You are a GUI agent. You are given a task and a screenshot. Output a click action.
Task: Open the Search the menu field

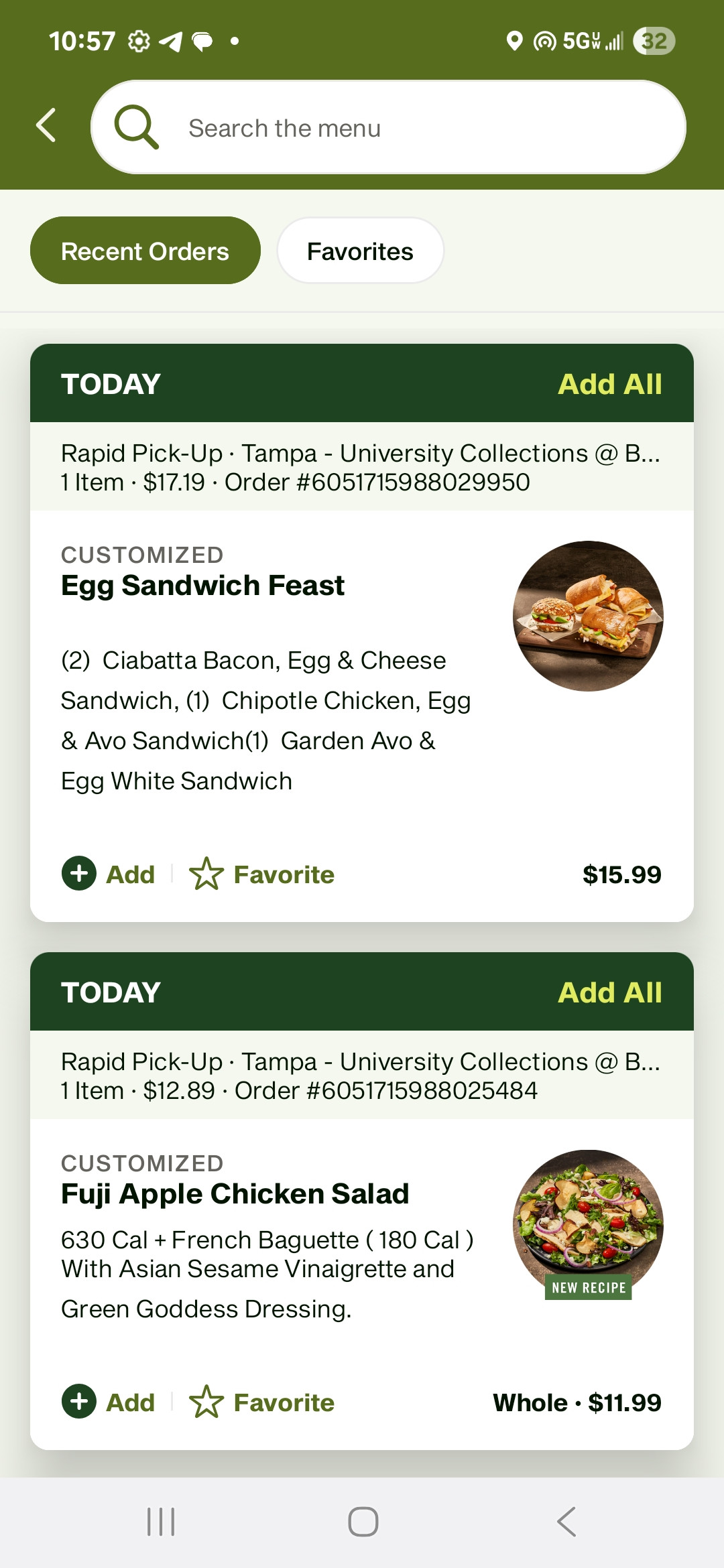click(389, 127)
